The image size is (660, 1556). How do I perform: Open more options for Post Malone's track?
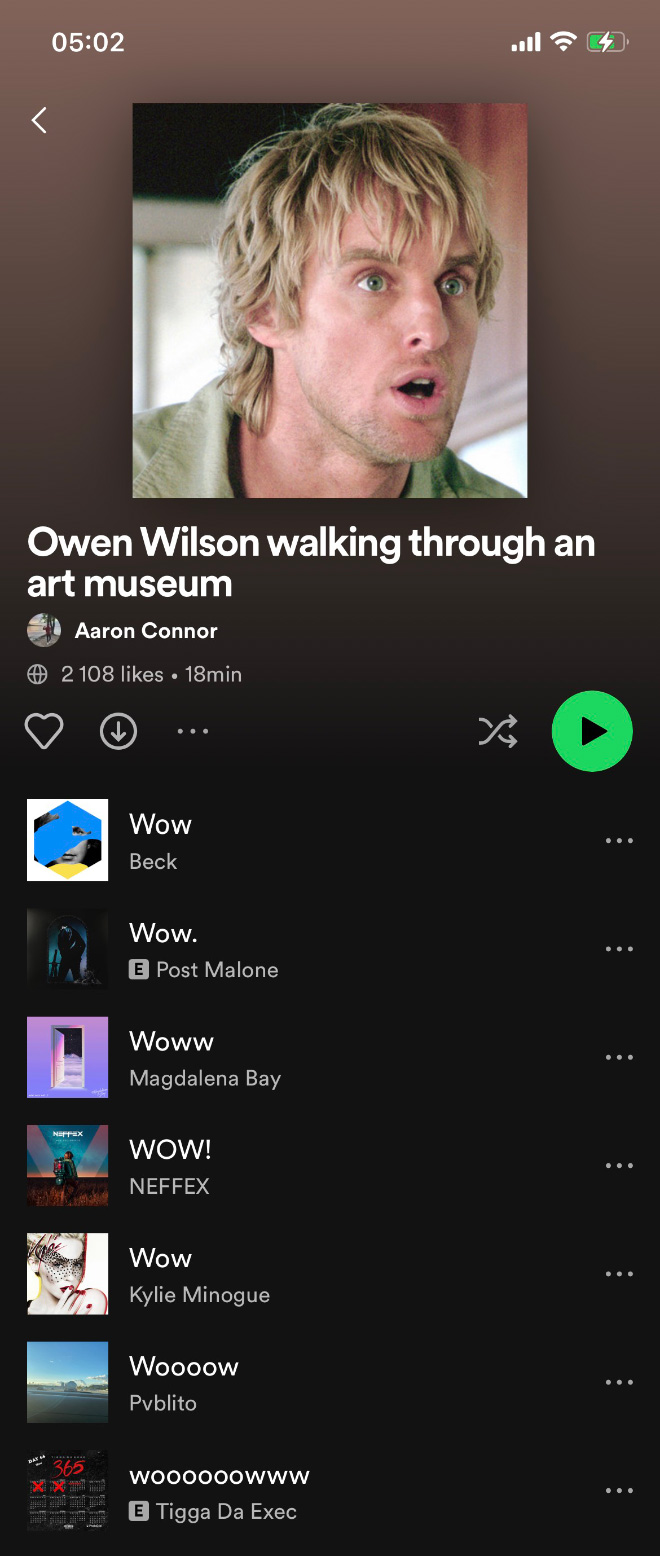[x=619, y=948]
